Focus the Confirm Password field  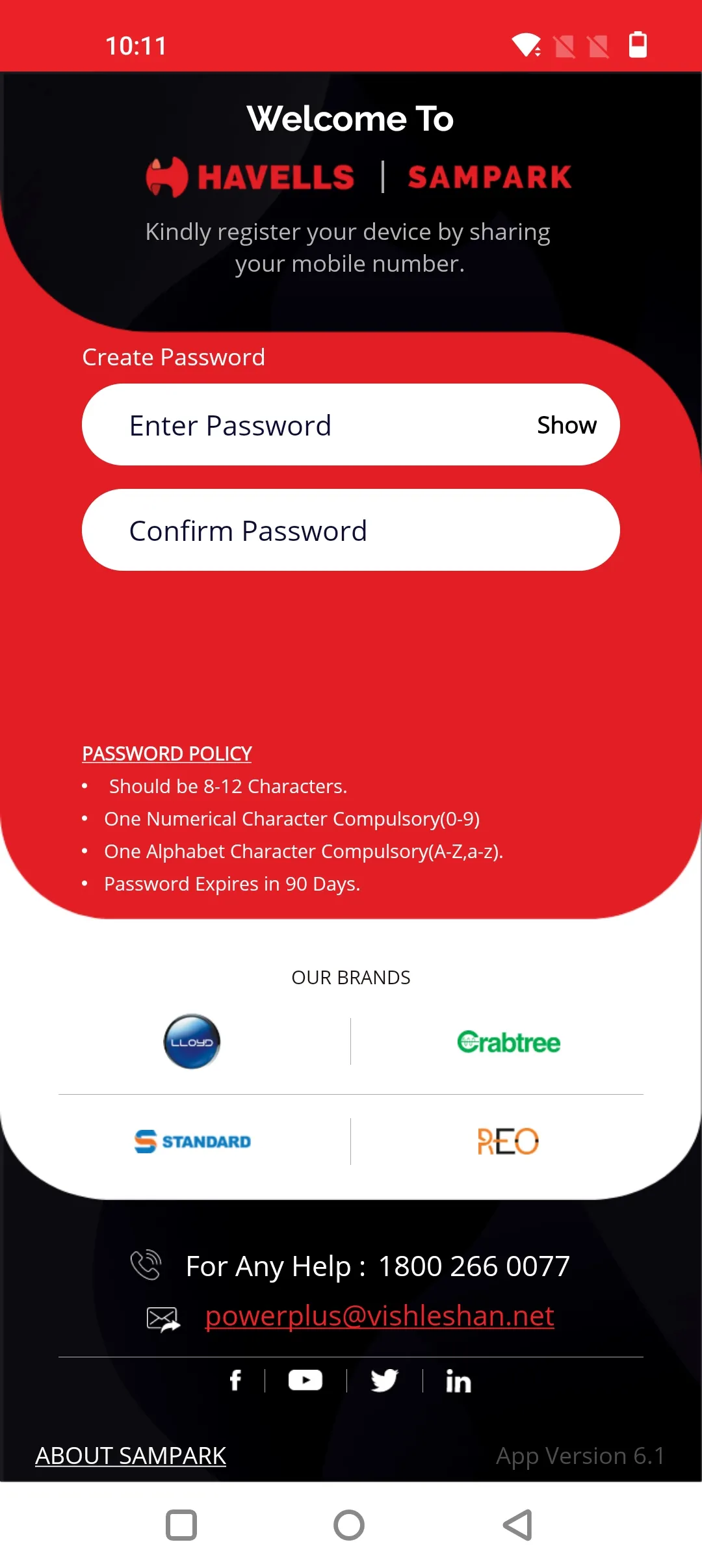tap(351, 530)
